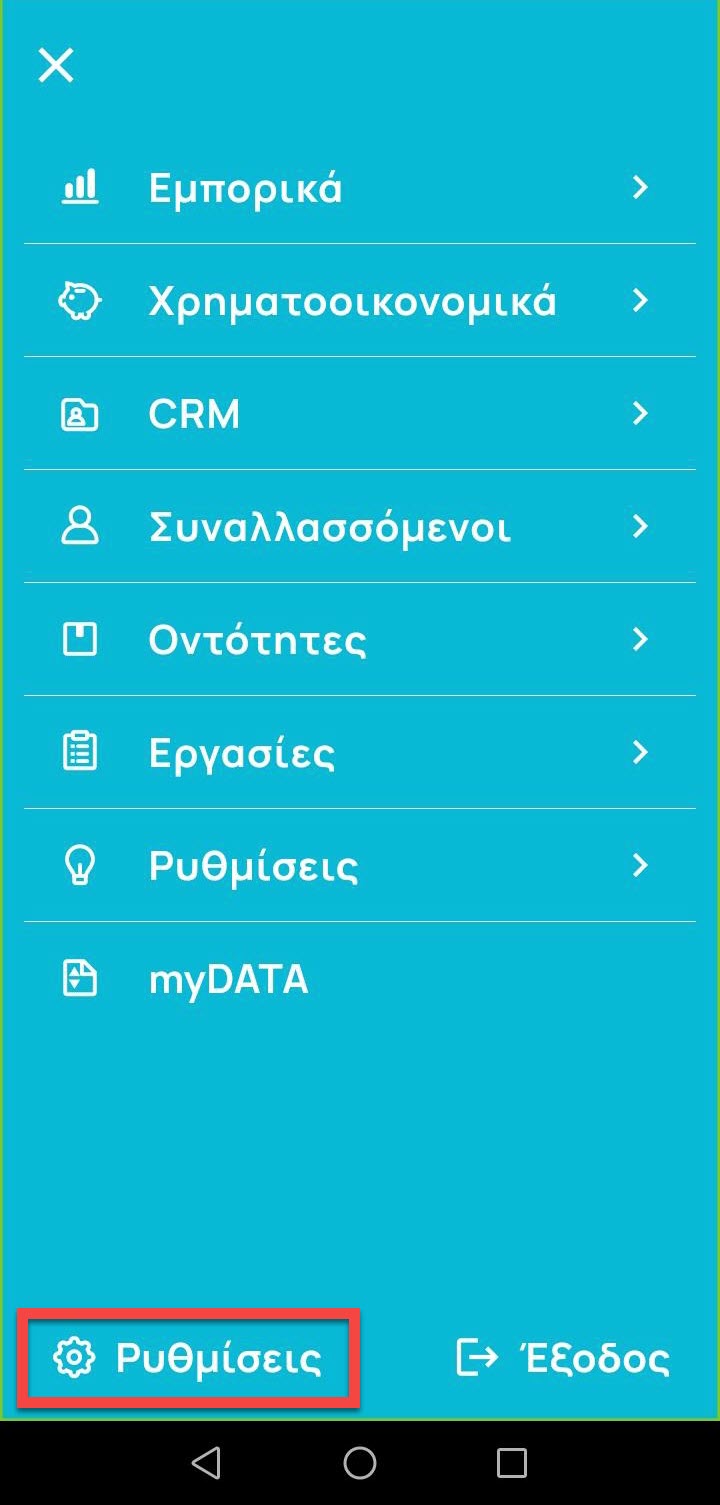The image size is (720, 1505).
Task: Log out using Έξοδος
Action: click(563, 1358)
